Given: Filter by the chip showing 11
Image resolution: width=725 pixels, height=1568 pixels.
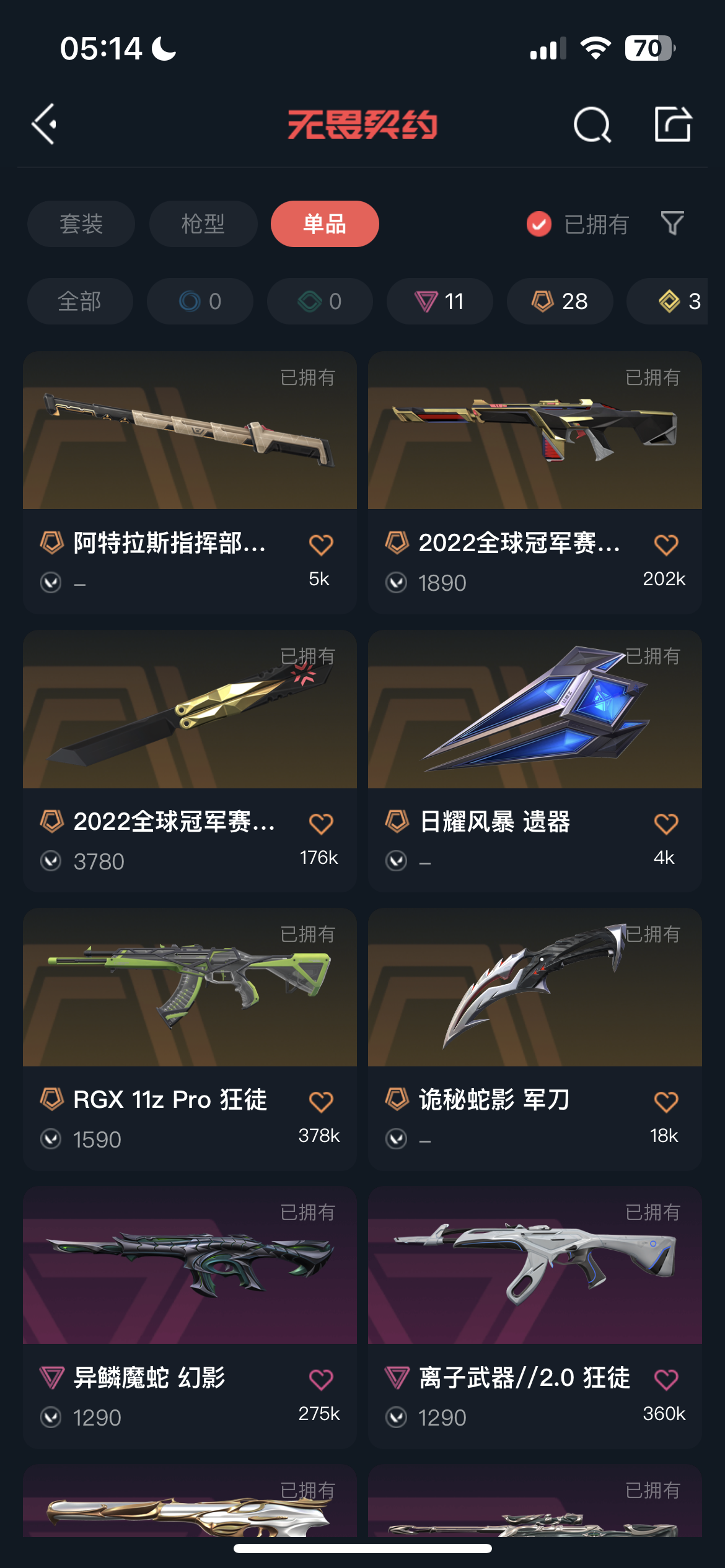Looking at the screenshot, I should point(440,302).
